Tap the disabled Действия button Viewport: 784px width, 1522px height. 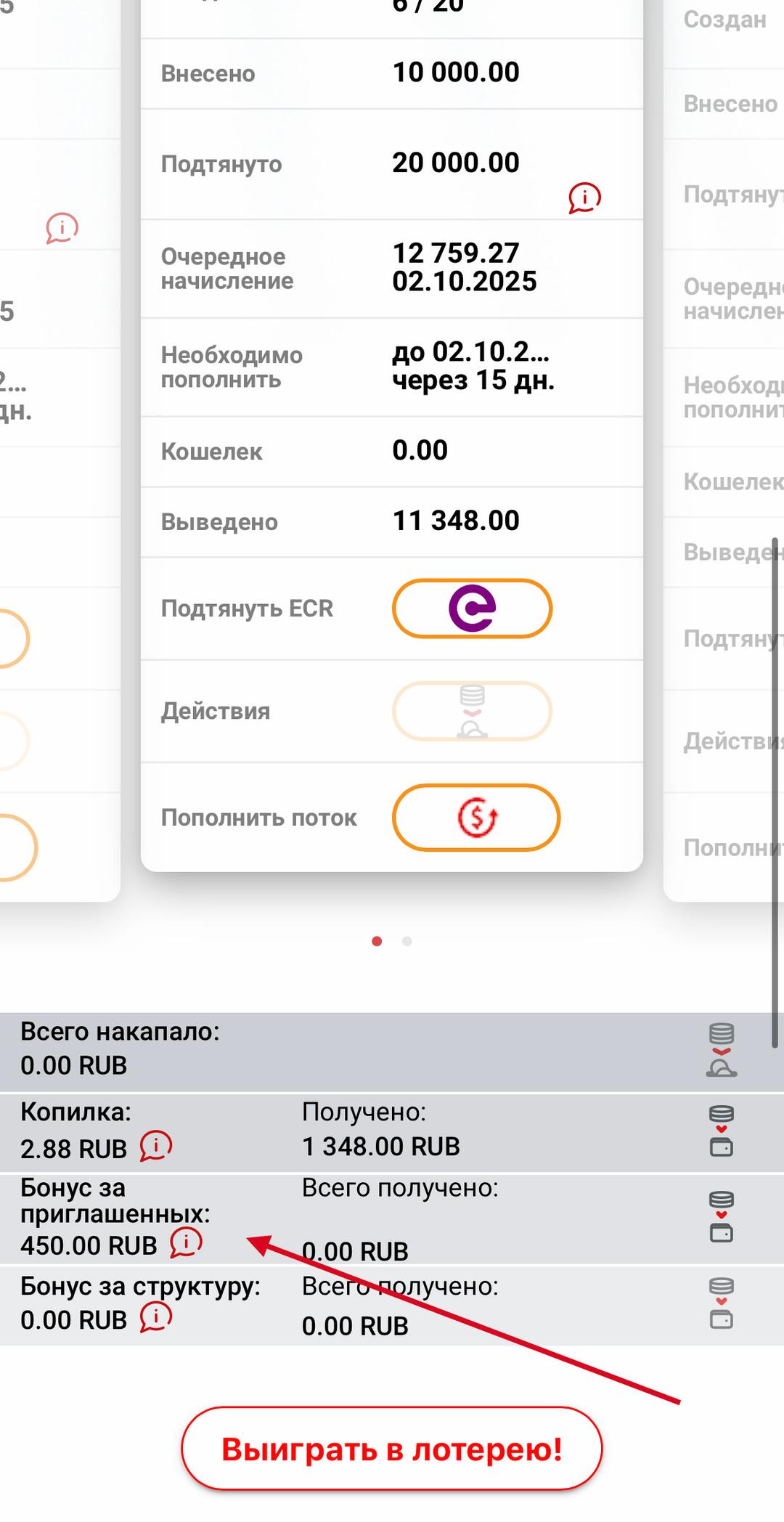point(472,711)
